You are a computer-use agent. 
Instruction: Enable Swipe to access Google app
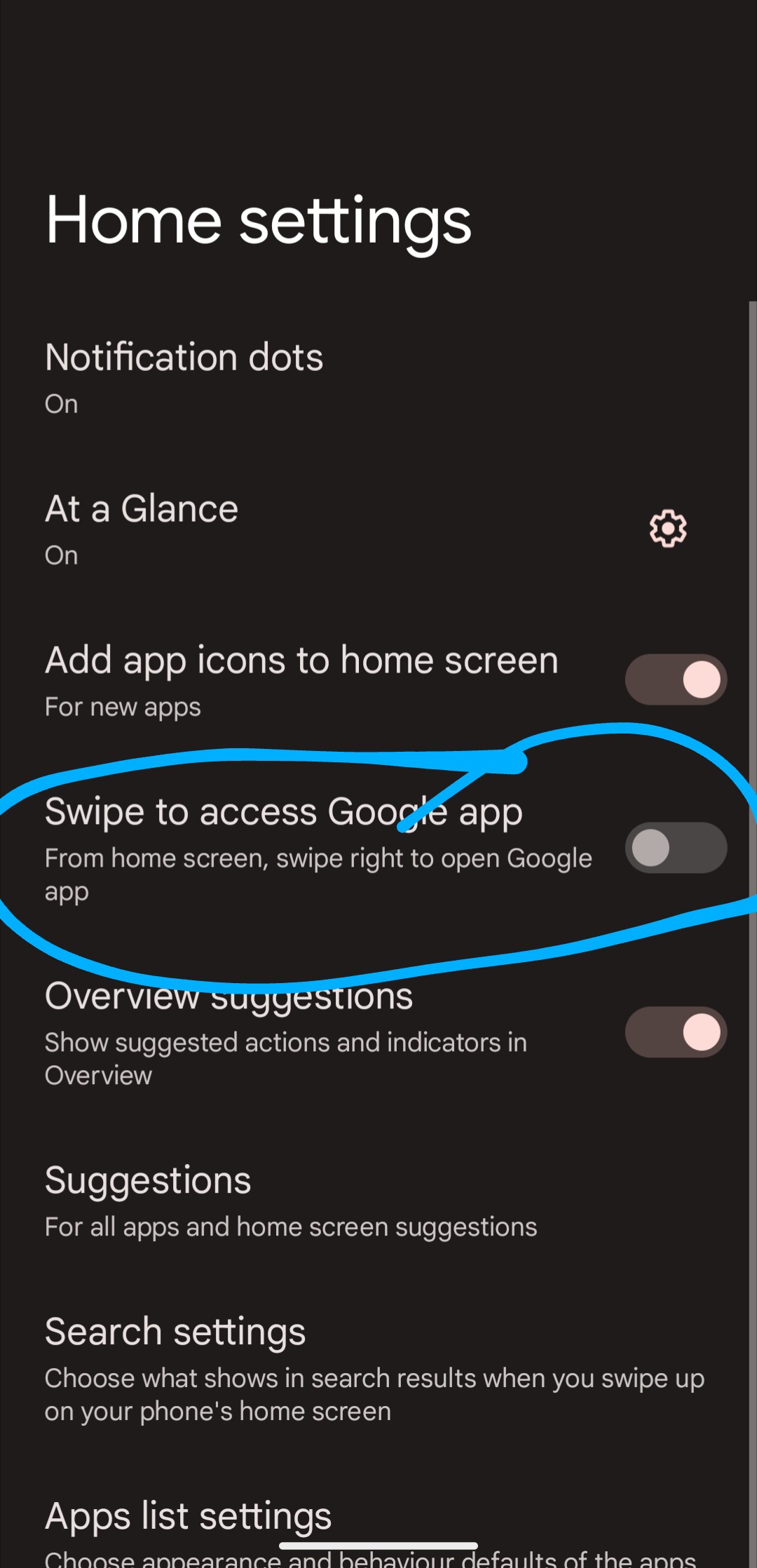[x=676, y=848]
